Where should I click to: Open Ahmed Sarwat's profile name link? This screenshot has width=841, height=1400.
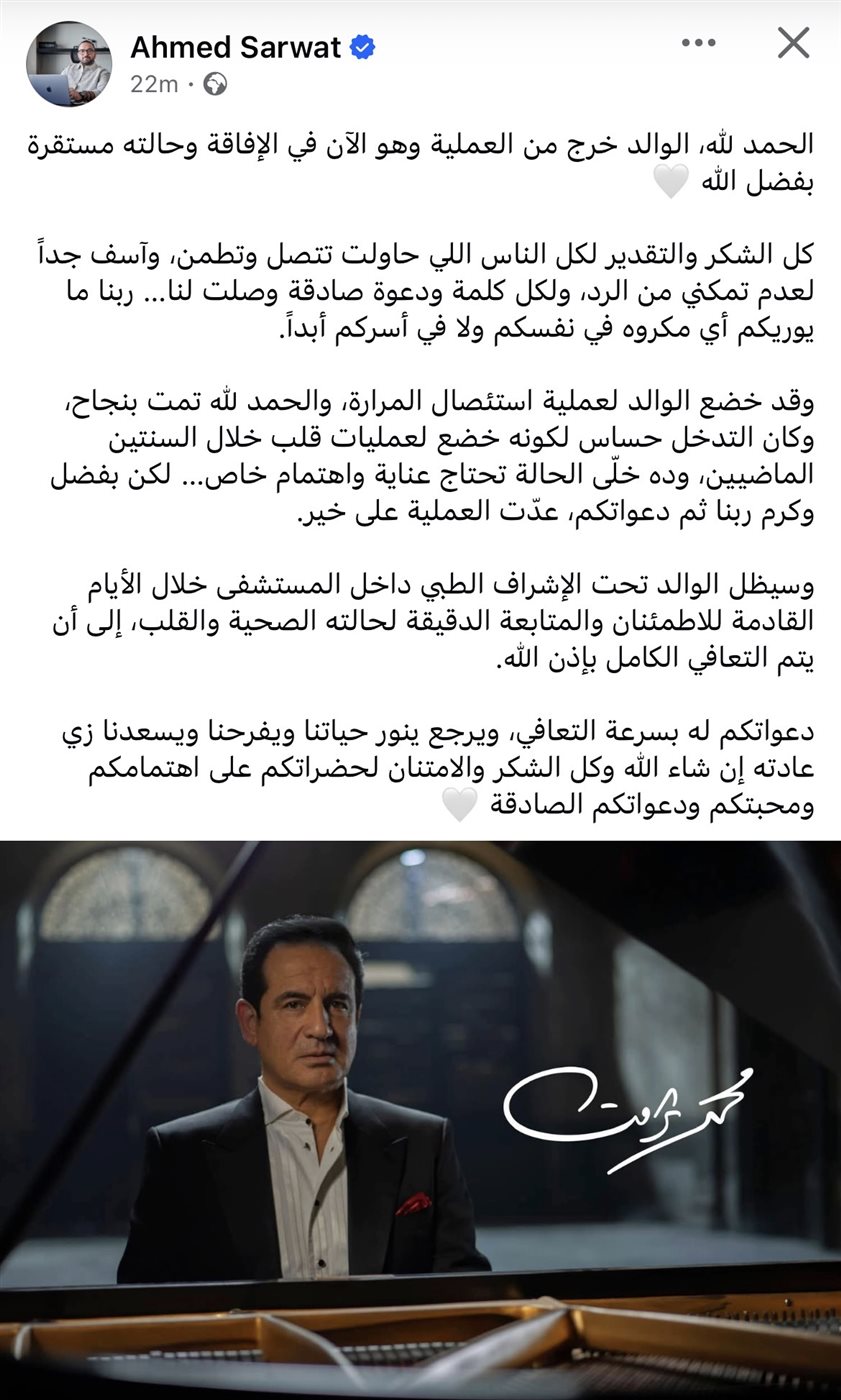coord(236,46)
